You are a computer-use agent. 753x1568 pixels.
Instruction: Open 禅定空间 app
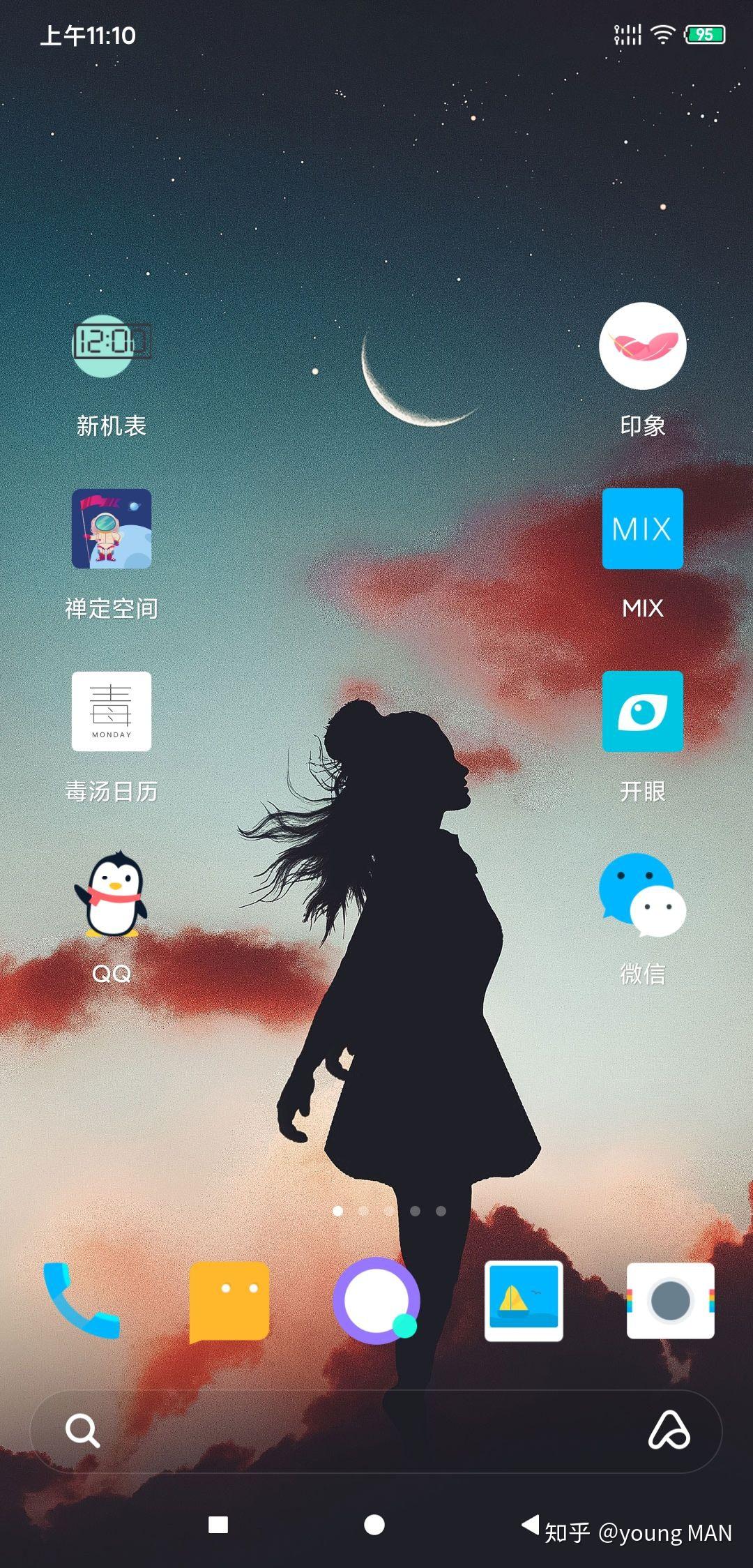112,529
